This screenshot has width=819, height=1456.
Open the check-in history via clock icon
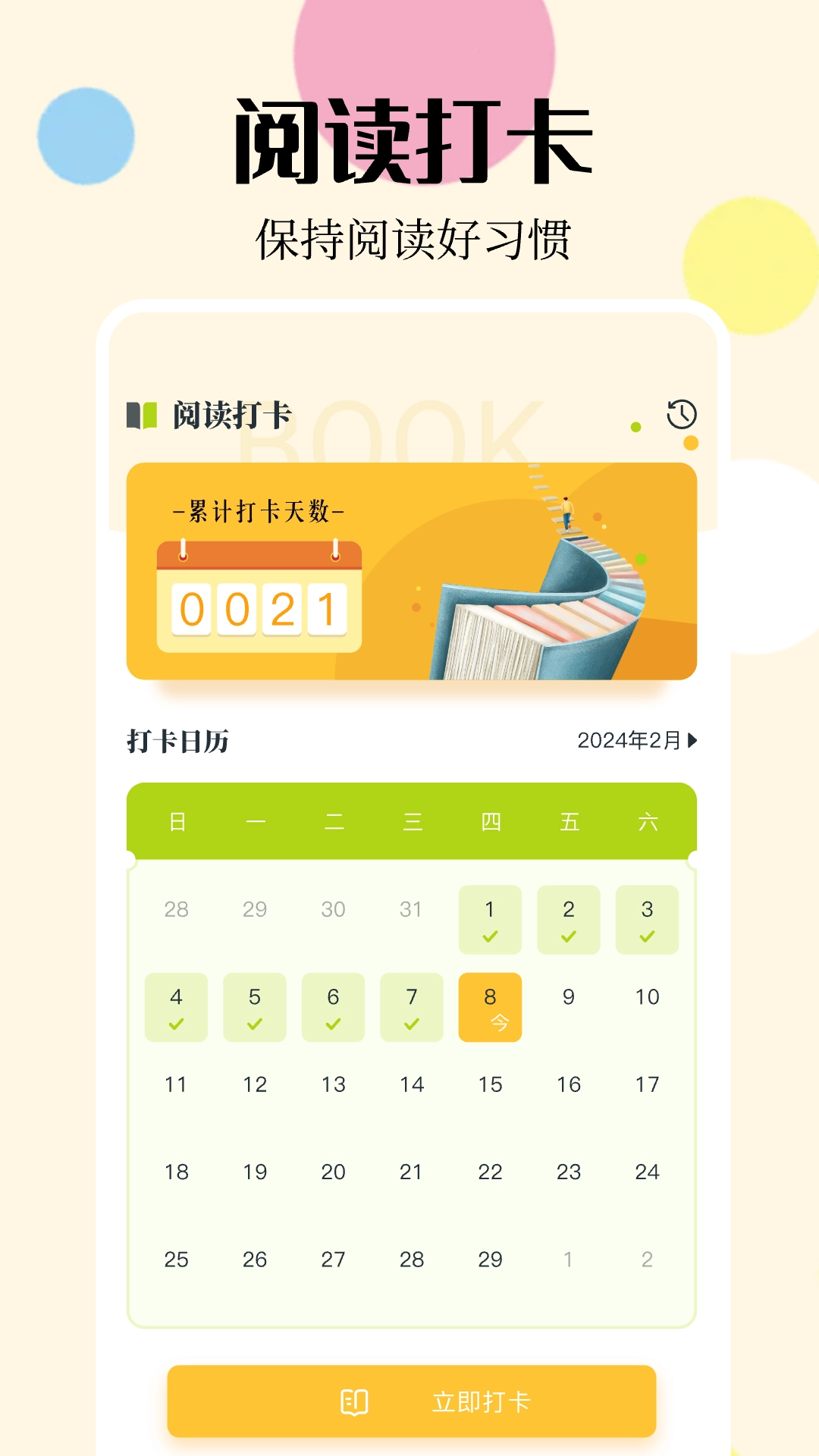click(682, 415)
